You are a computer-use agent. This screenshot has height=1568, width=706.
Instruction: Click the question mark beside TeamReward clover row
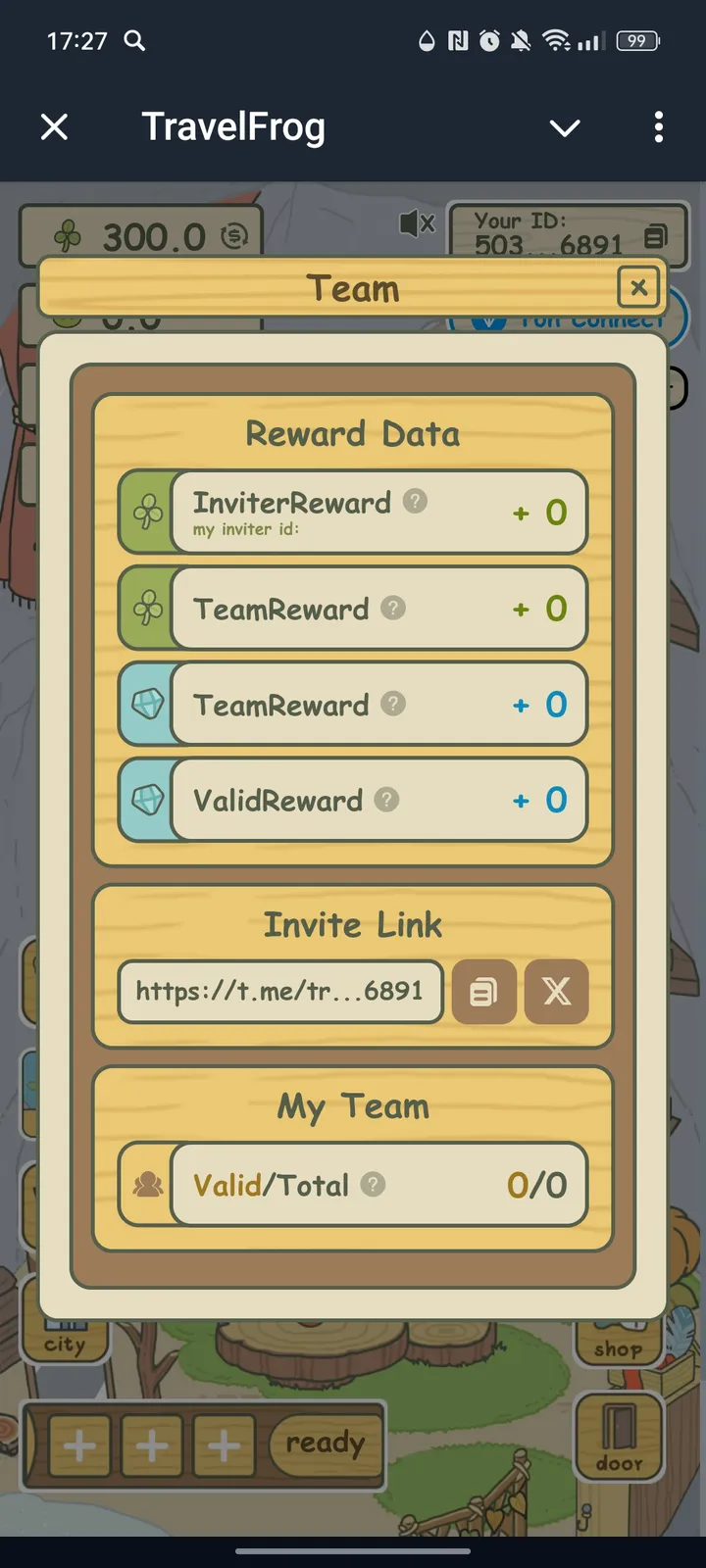(392, 608)
